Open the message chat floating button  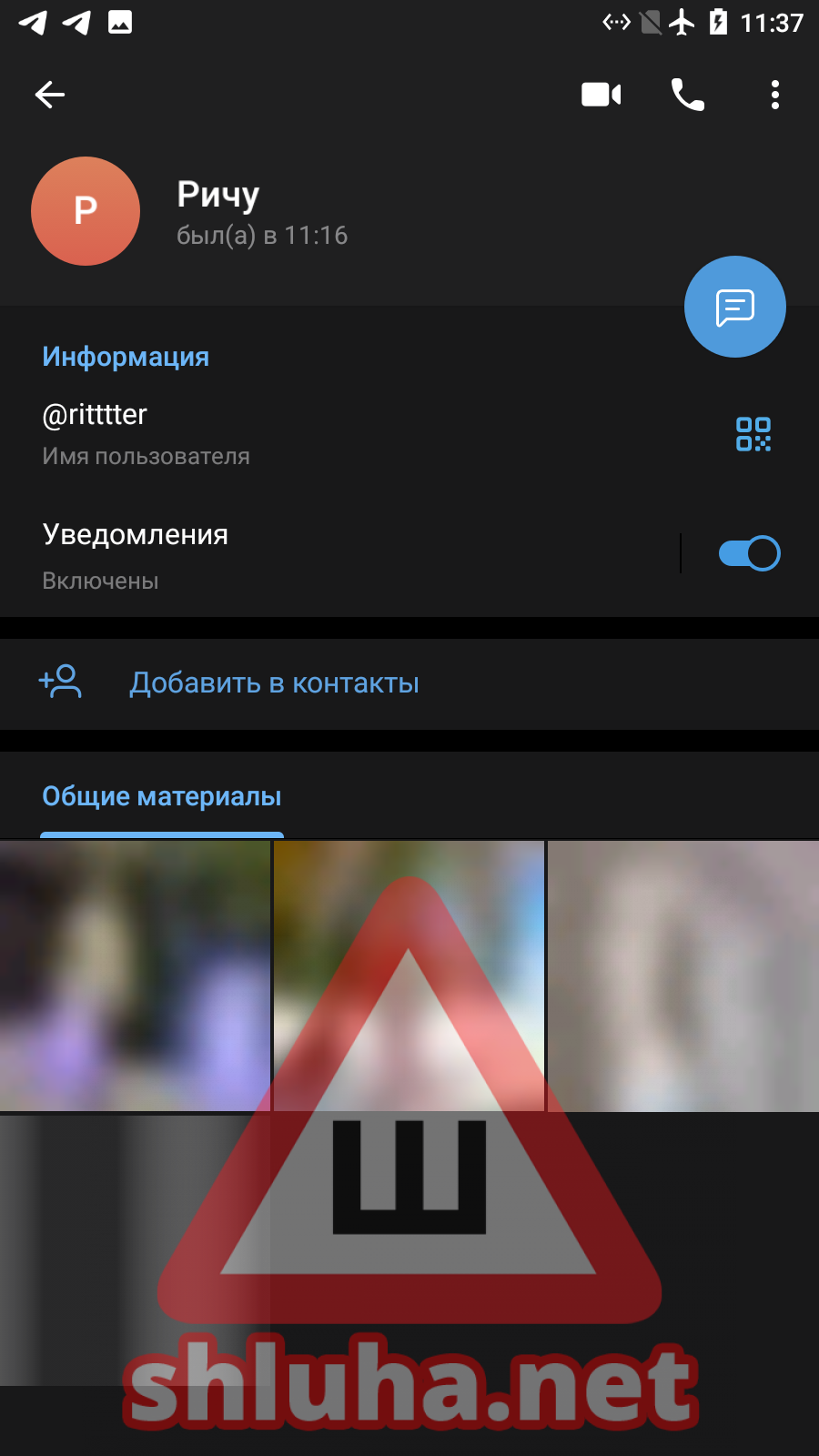point(734,307)
